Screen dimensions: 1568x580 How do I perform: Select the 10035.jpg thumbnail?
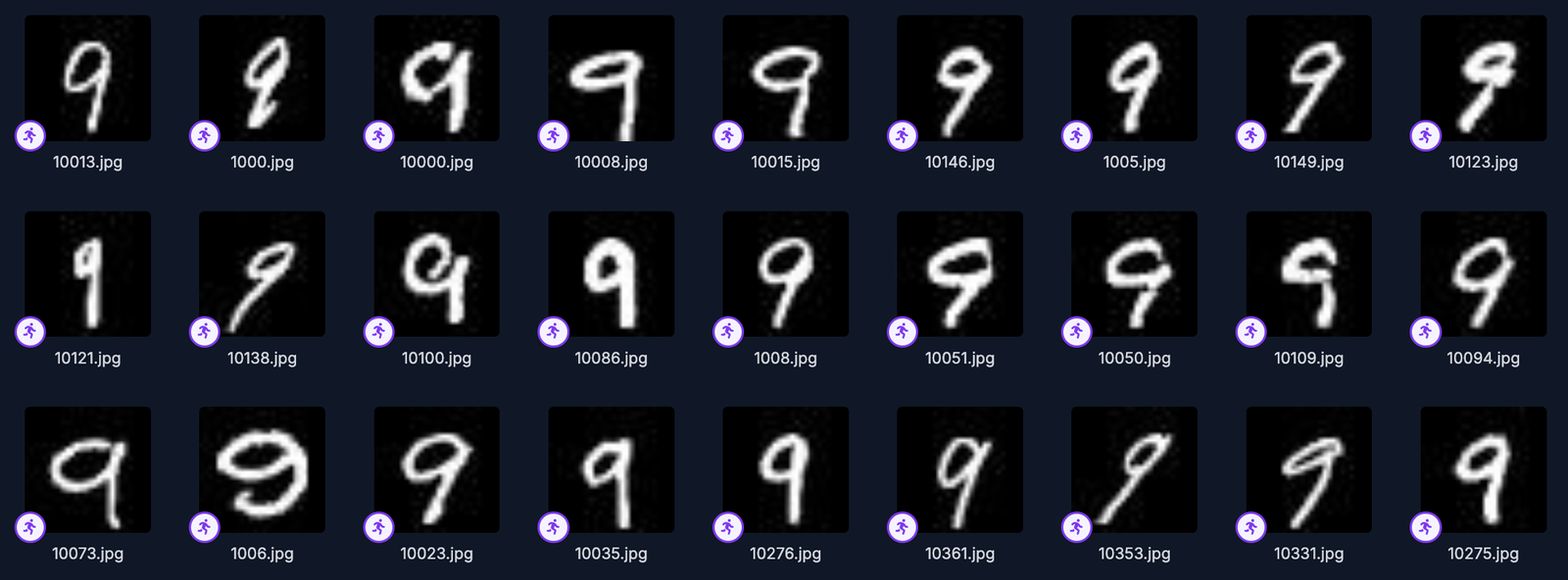(x=612, y=470)
